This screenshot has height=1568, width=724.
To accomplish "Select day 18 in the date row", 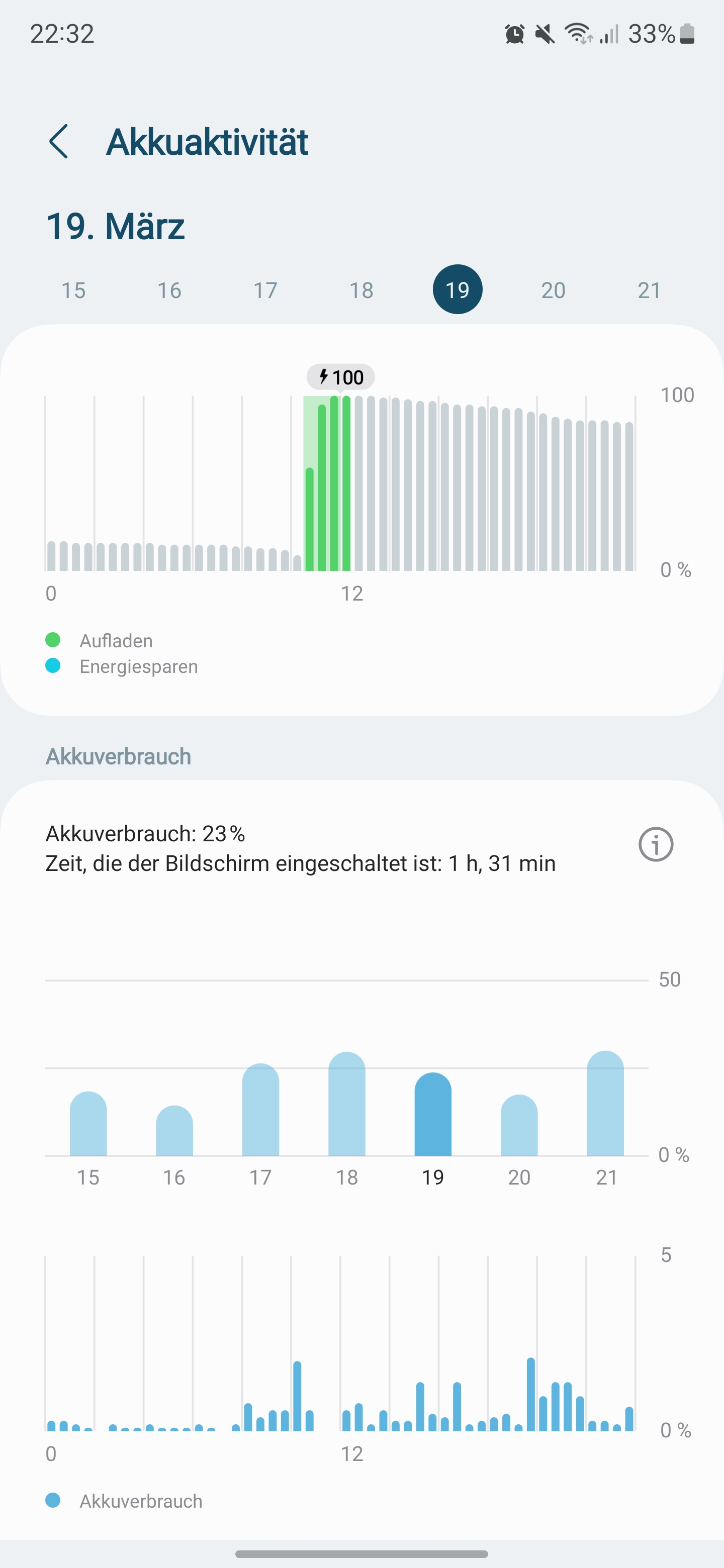I will [361, 290].
